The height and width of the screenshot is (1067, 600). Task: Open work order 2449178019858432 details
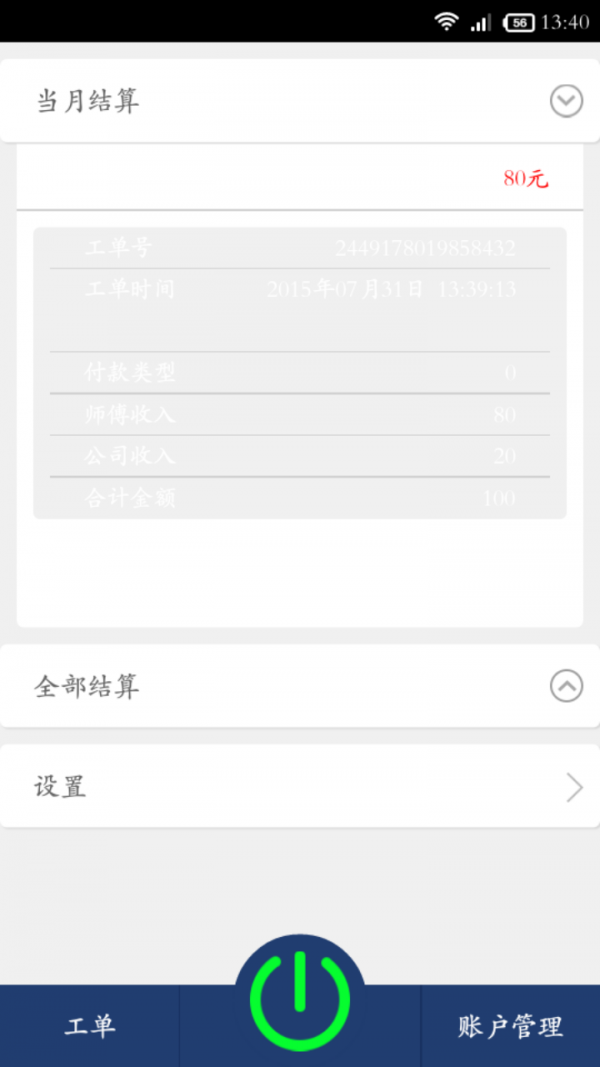[x=300, y=373]
